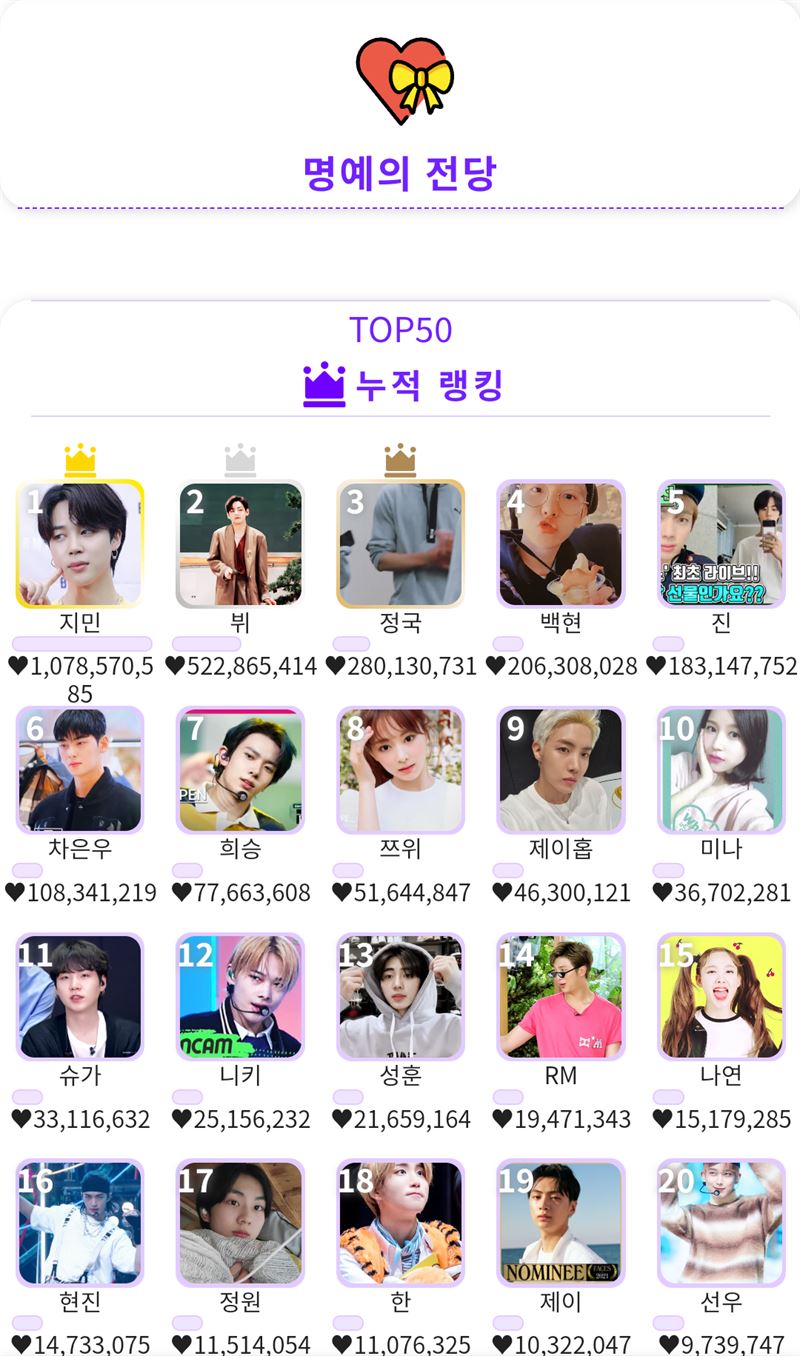Open rank 12 니키's tile

240,997
